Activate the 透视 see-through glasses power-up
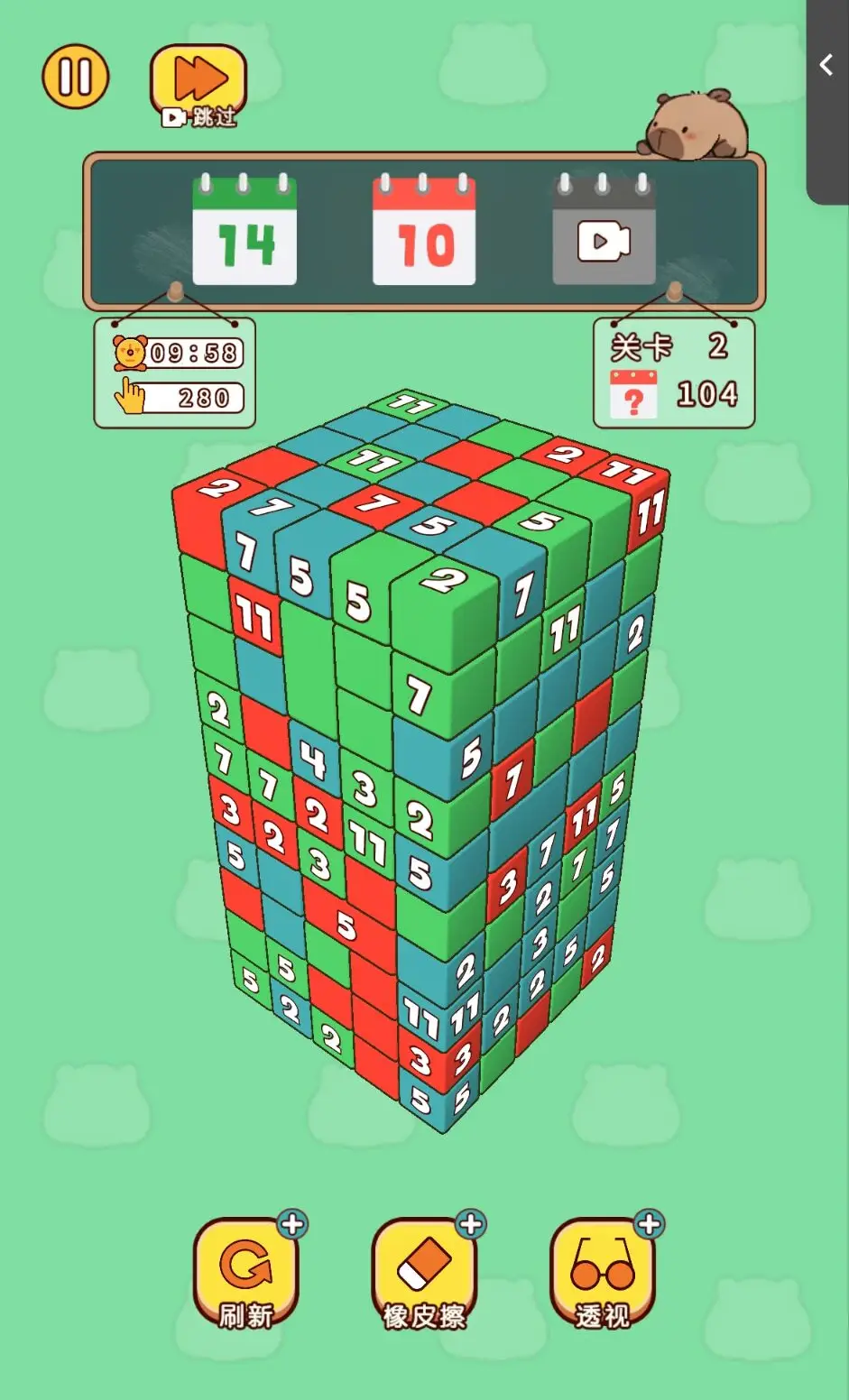The image size is (849, 1400). coord(602,1274)
